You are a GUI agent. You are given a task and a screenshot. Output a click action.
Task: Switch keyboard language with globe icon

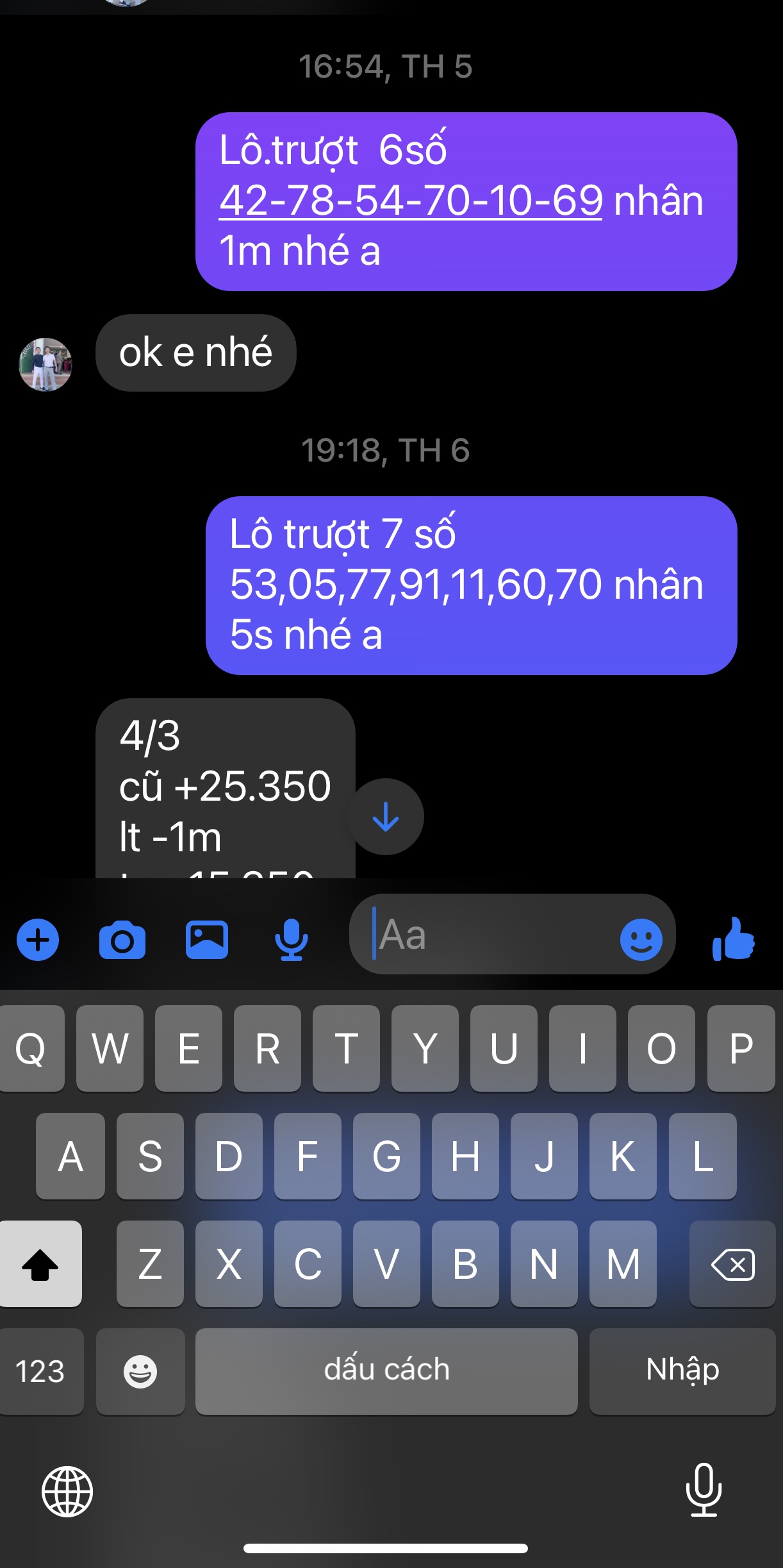click(x=67, y=1491)
